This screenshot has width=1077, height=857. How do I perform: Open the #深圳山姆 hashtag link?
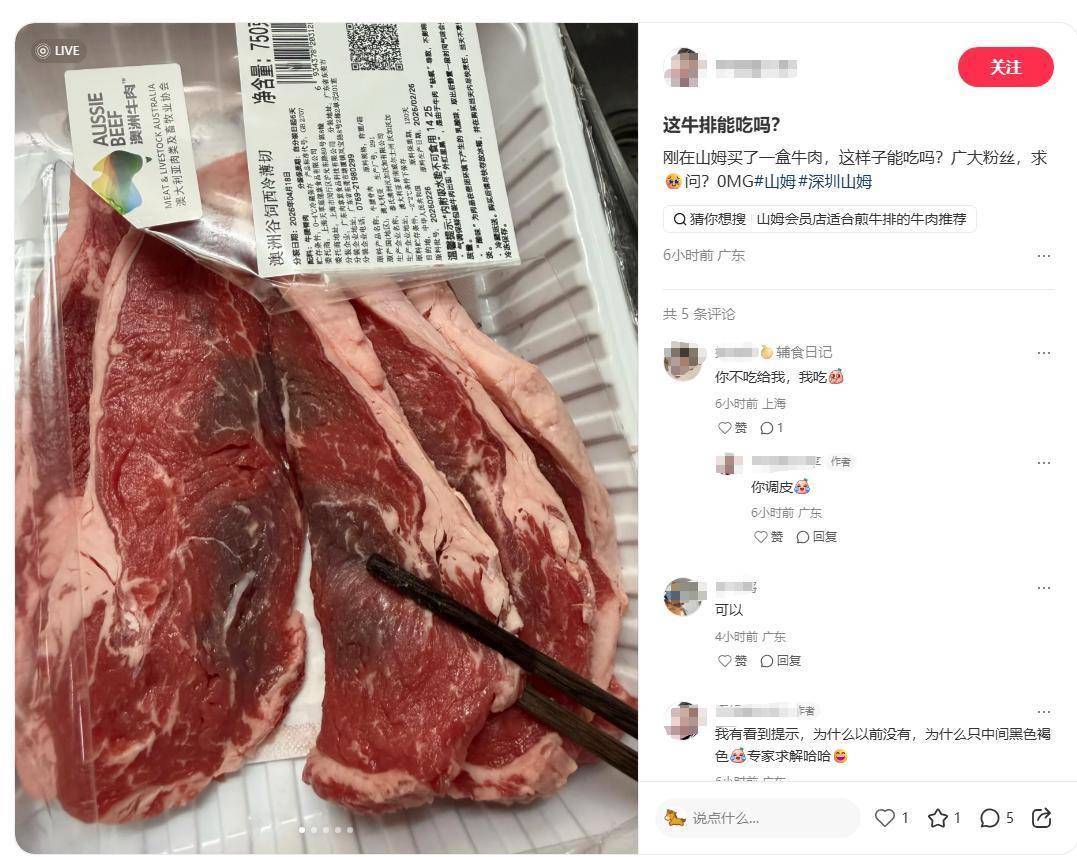tap(835, 181)
